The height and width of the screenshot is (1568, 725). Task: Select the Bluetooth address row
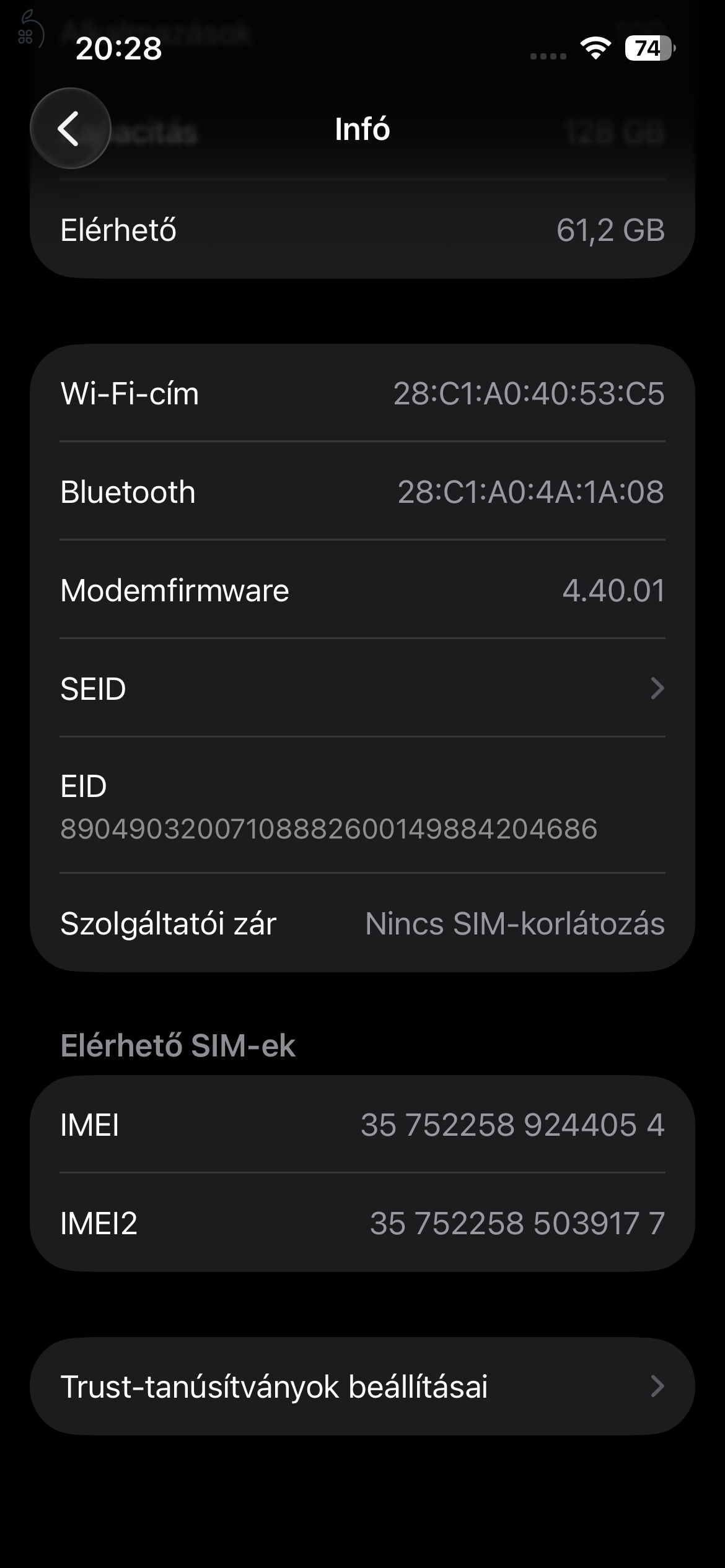pyautogui.click(x=362, y=492)
